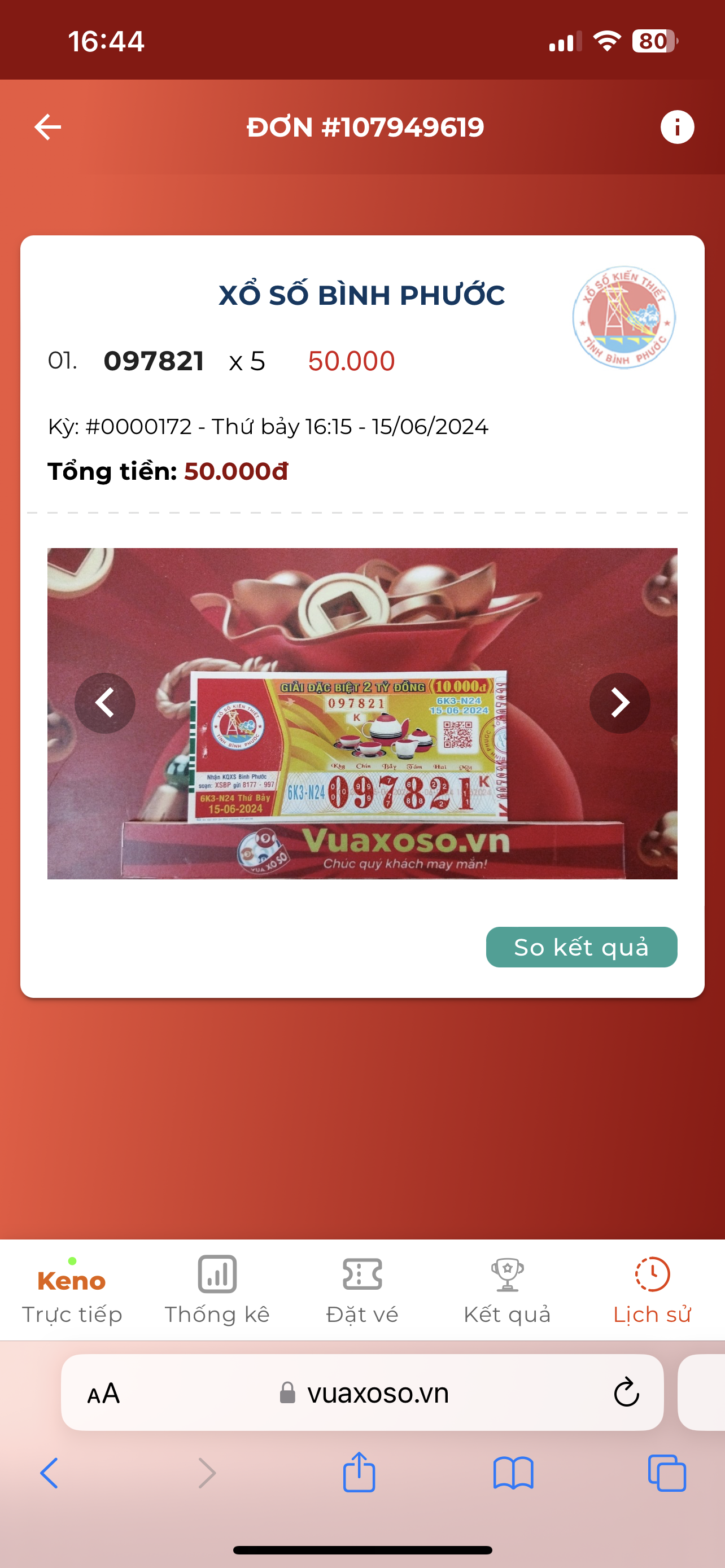Viewport: 725px width, 1568px height.
Task: Show the previous ticket photo
Action: [104, 703]
